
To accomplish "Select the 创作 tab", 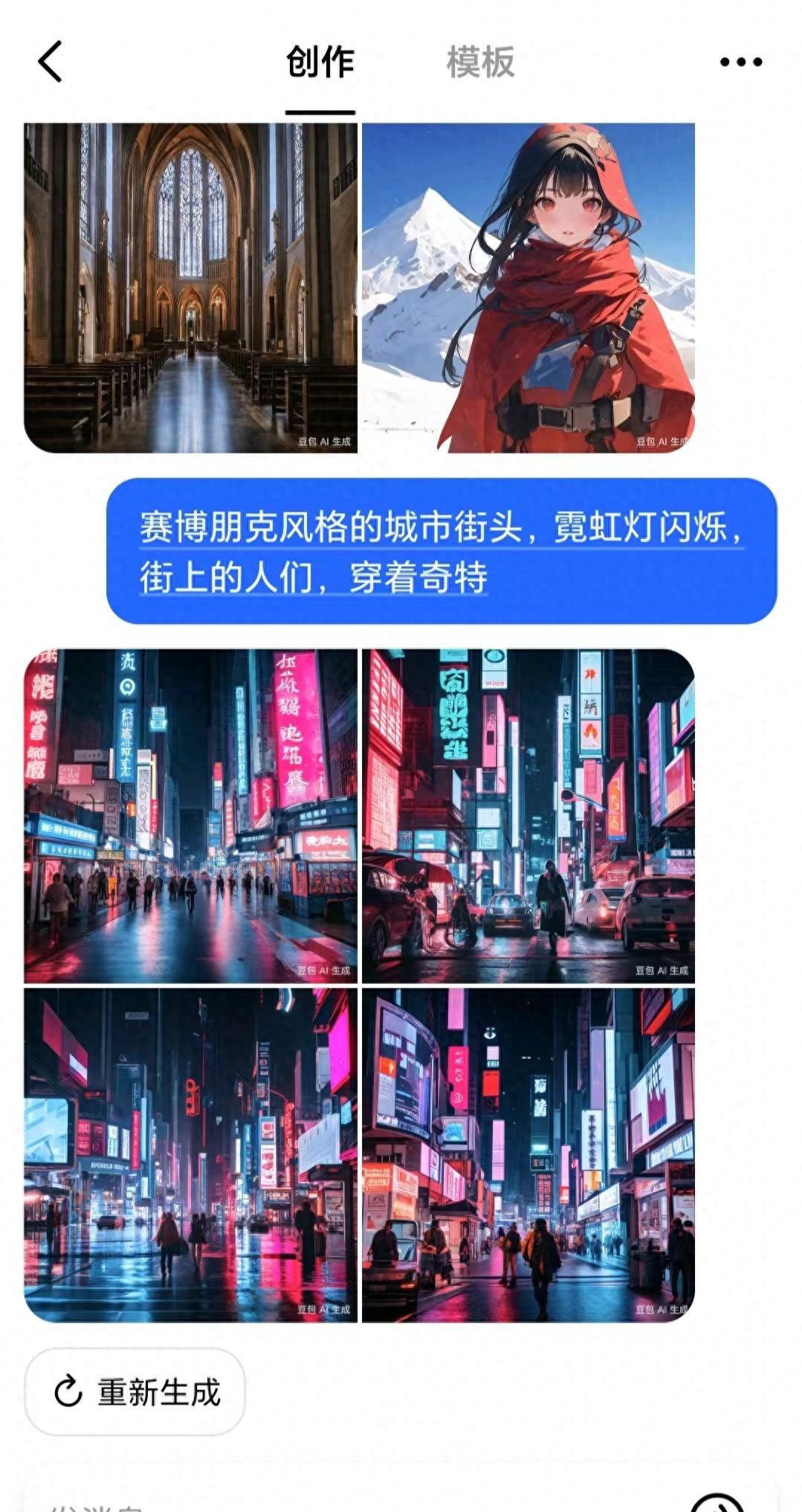I will 320,62.
